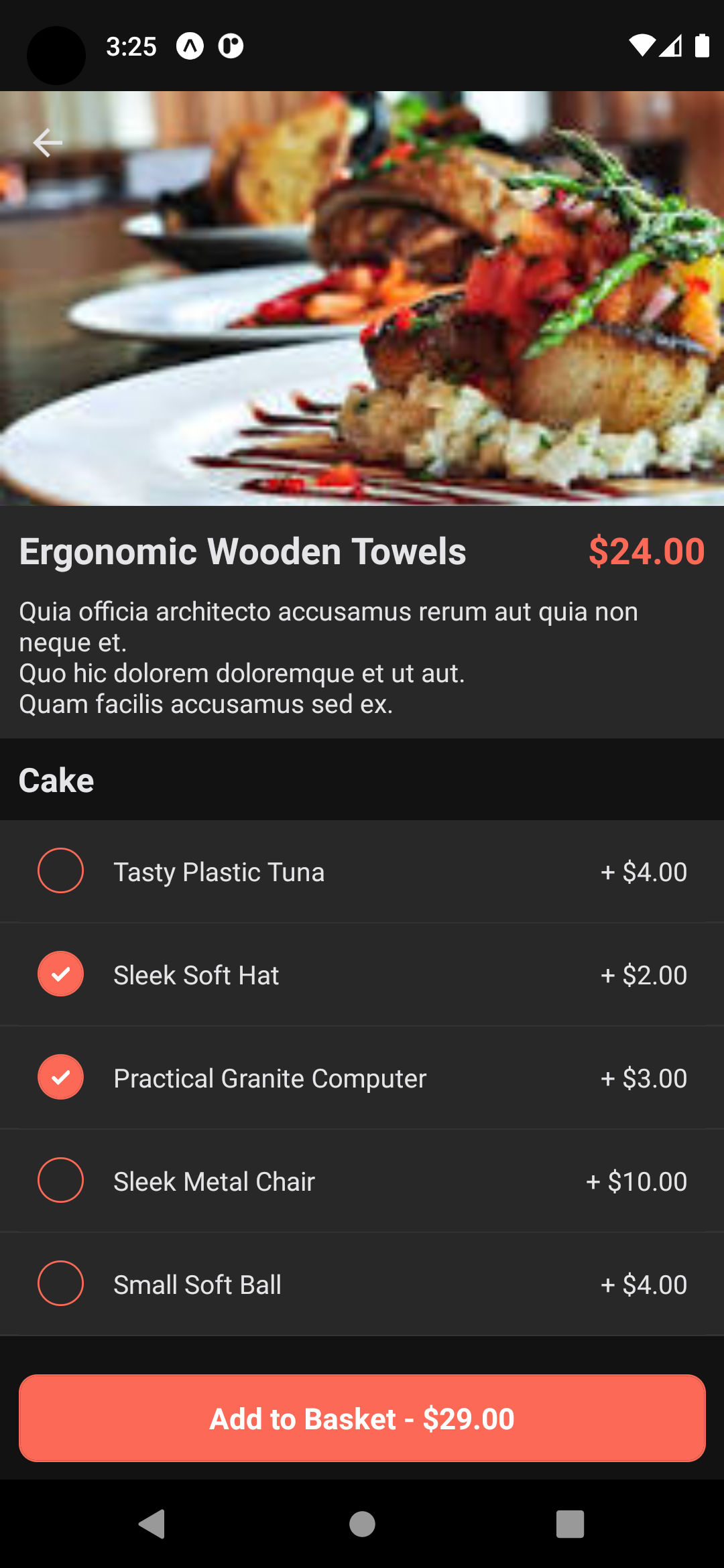Tap the Ergonomic Wooden Towels title
Viewport: 724px width, 1568px height.
tap(243, 552)
